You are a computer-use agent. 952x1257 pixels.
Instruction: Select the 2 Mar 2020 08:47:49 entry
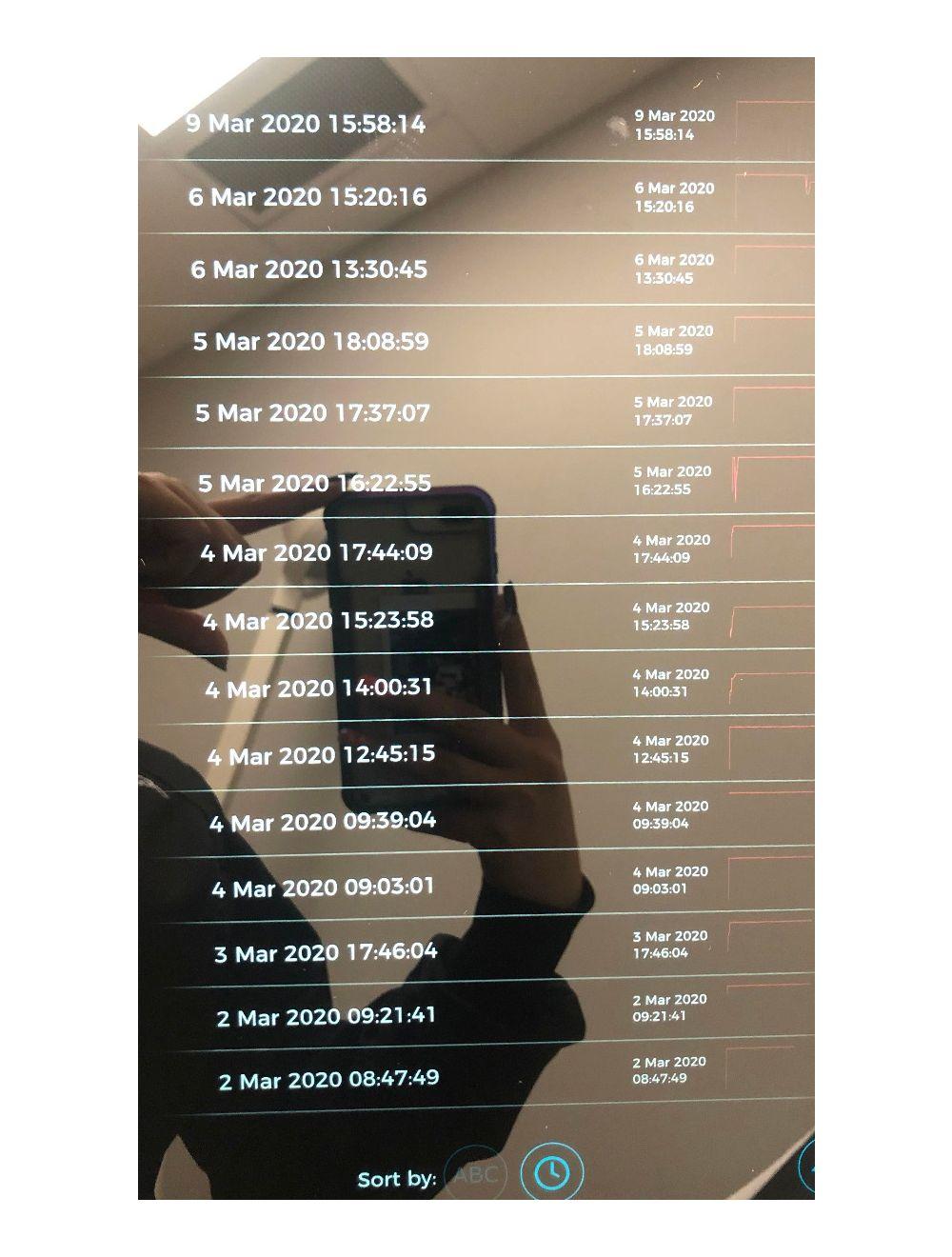(x=329, y=1080)
